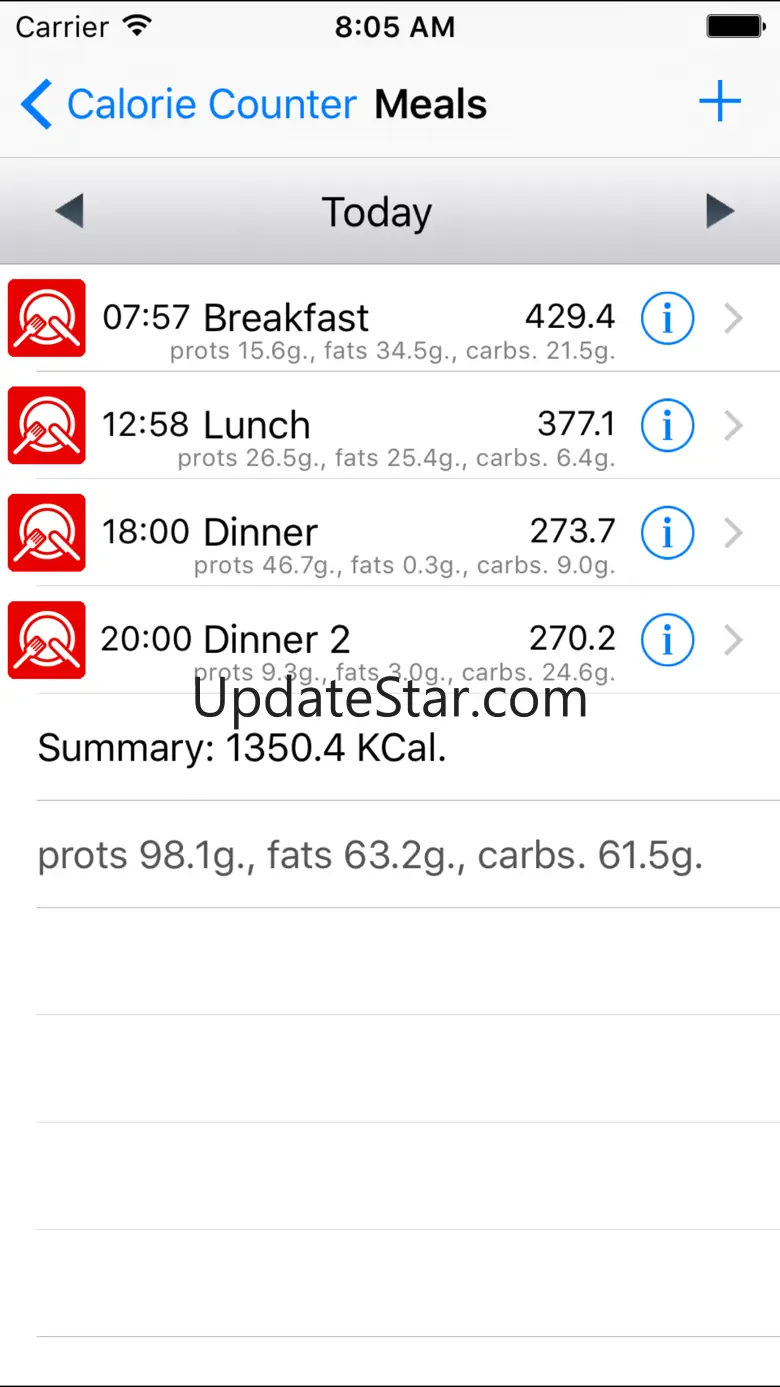Screen dimensions: 780x1387
Task: Show info details for Lunch
Action: [667, 426]
